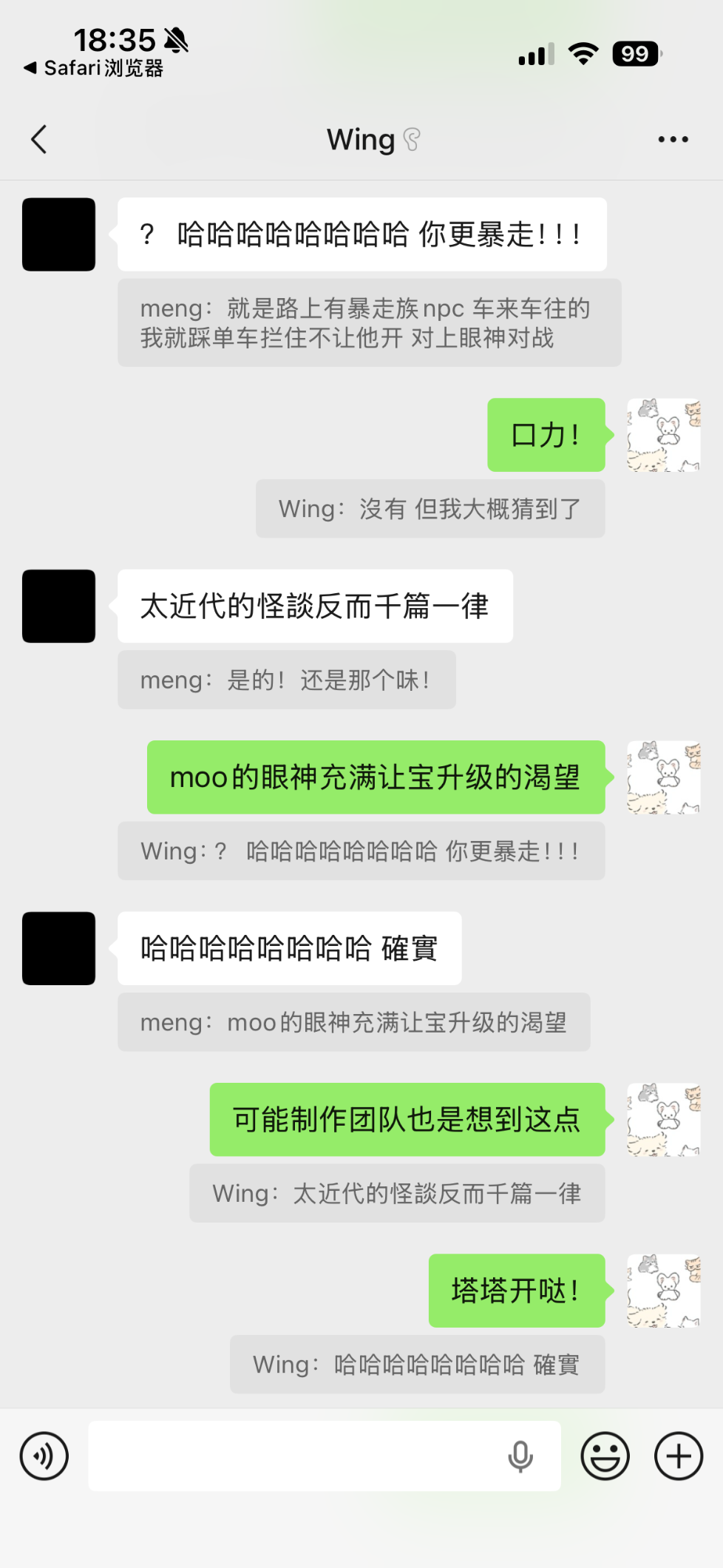
Task: Open the chat info overflow menu
Action: pyautogui.click(x=673, y=139)
